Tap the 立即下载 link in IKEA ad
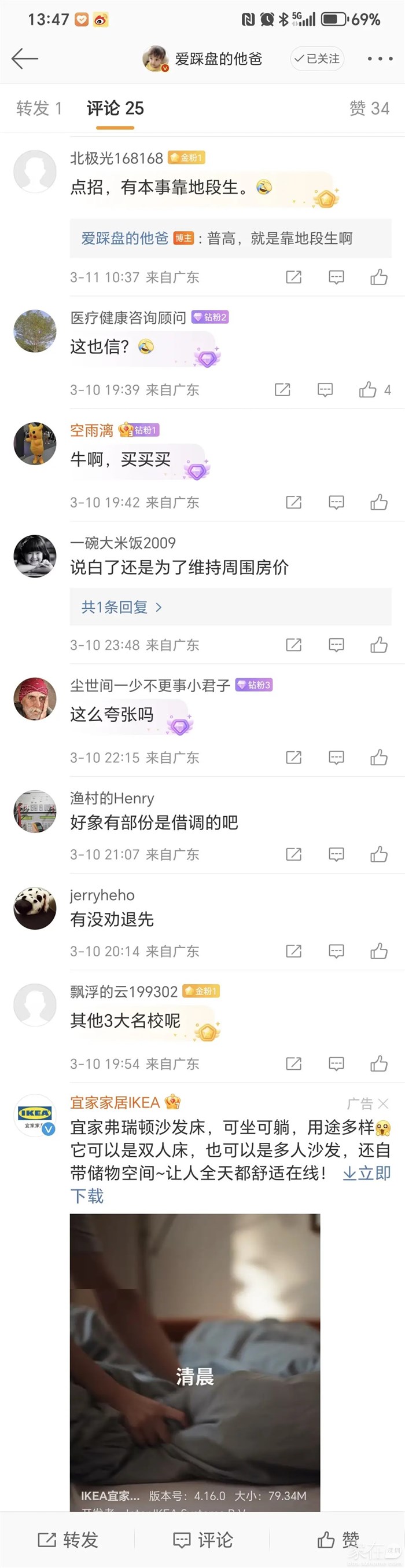Image resolution: width=405 pixels, height=1568 pixels. tap(367, 1174)
